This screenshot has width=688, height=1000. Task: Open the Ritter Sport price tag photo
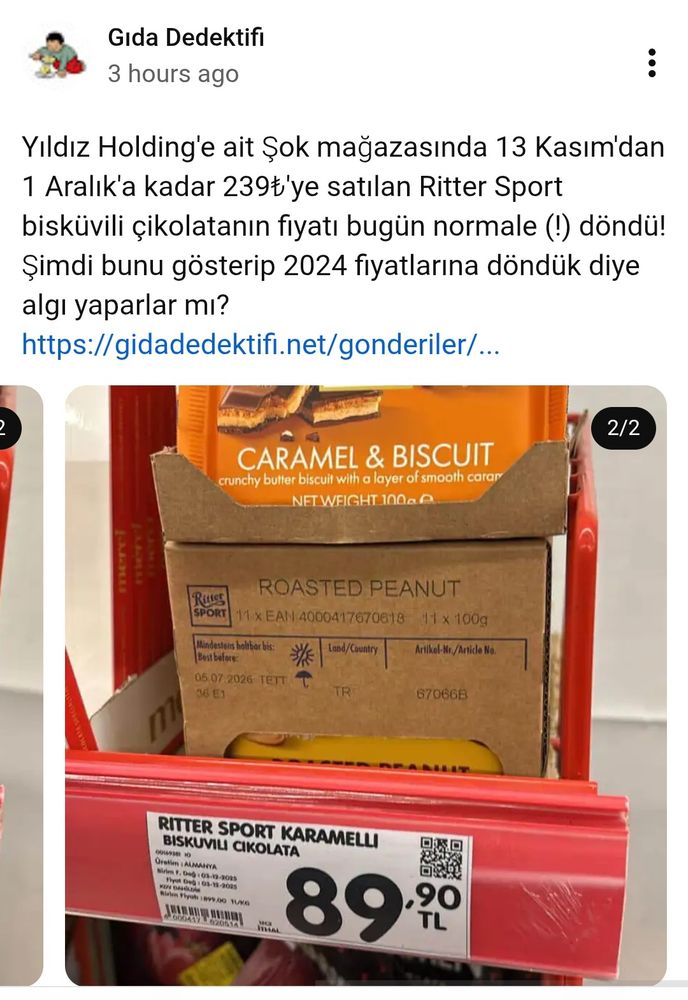pyautogui.click(x=366, y=685)
